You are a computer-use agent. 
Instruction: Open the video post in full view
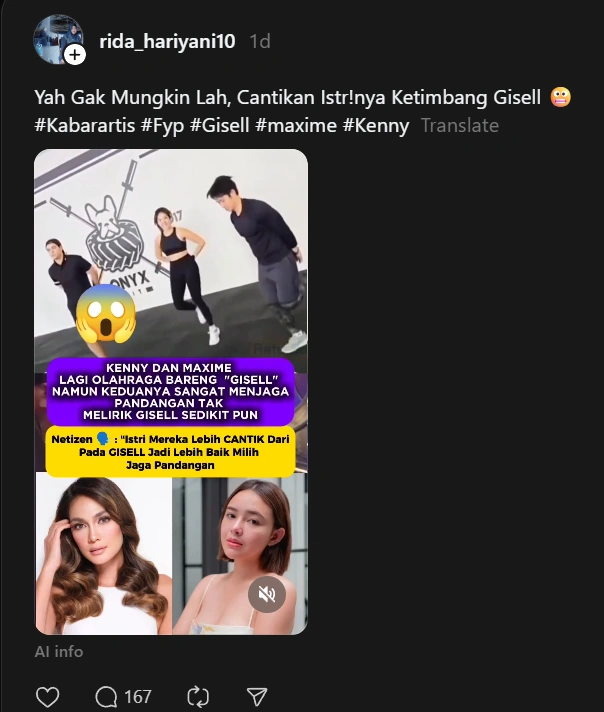171,300
